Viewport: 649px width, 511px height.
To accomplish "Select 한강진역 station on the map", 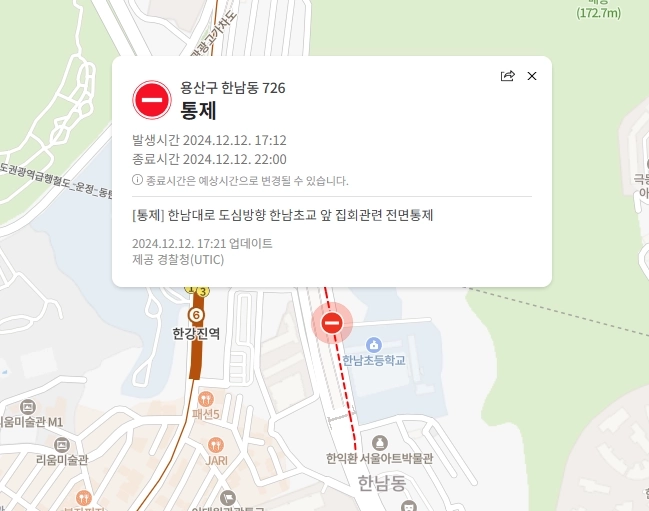I will tap(195, 314).
